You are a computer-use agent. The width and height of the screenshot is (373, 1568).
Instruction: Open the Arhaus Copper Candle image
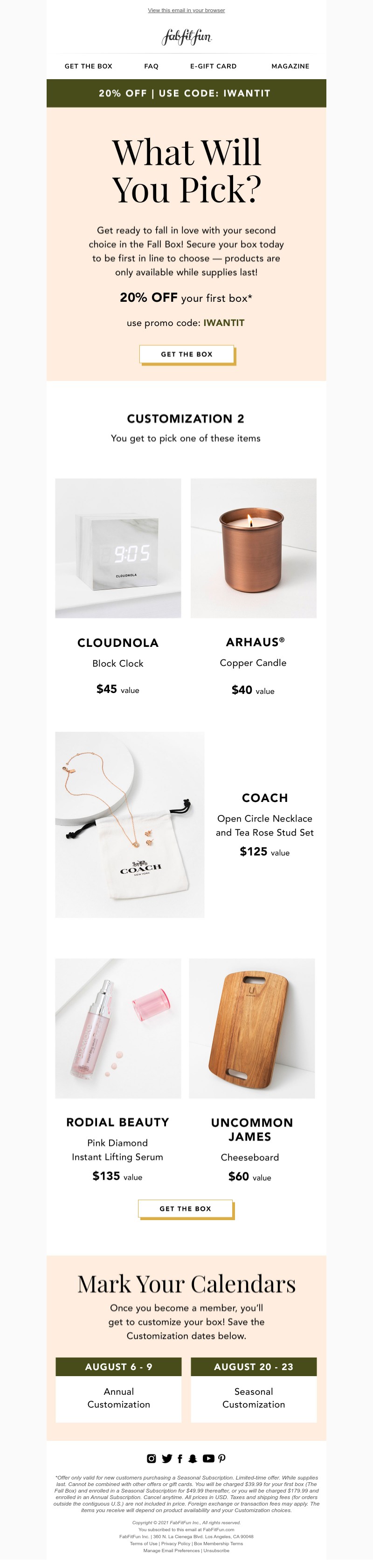coord(254,548)
